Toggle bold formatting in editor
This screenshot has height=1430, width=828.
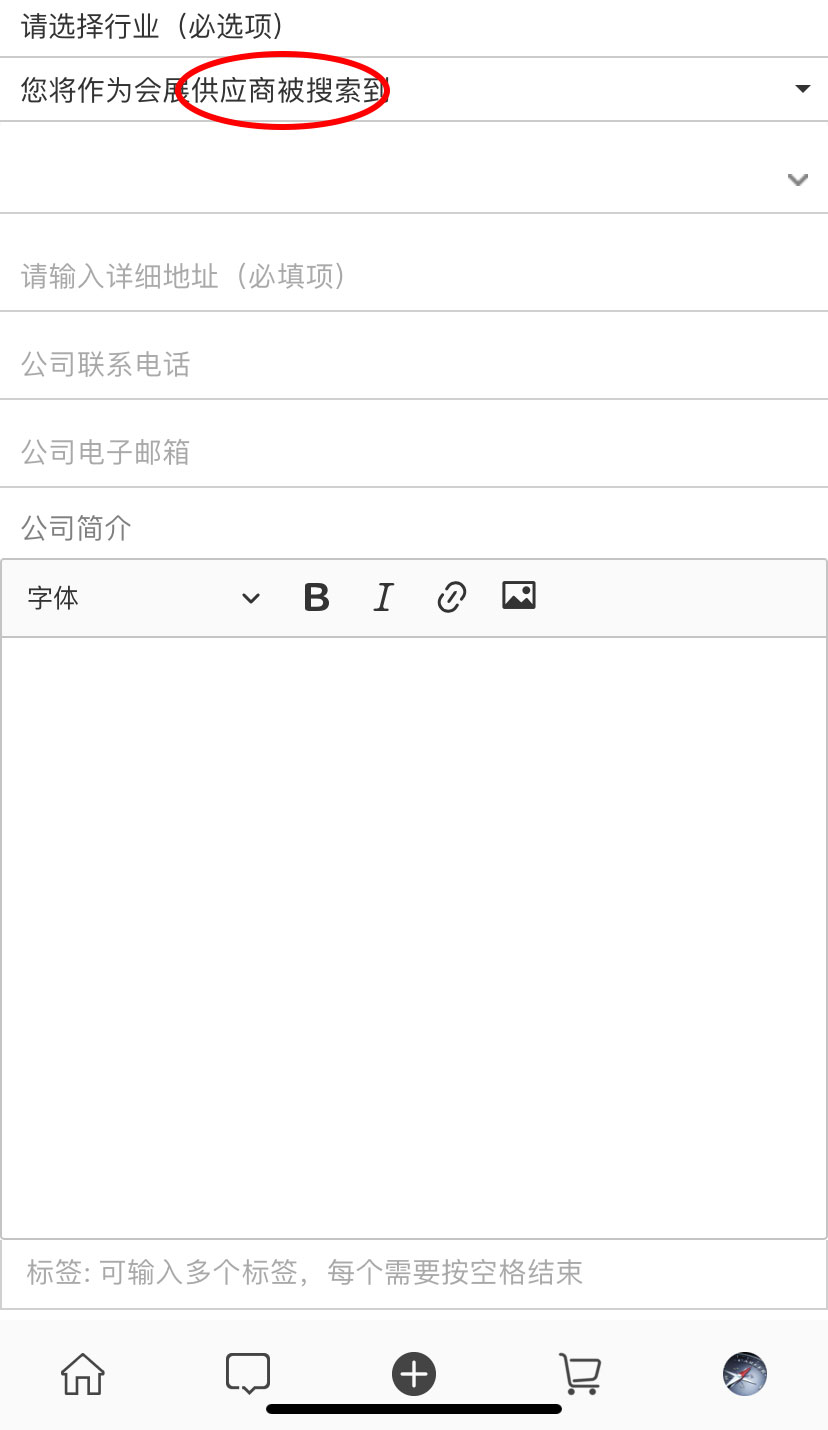click(x=317, y=598)
